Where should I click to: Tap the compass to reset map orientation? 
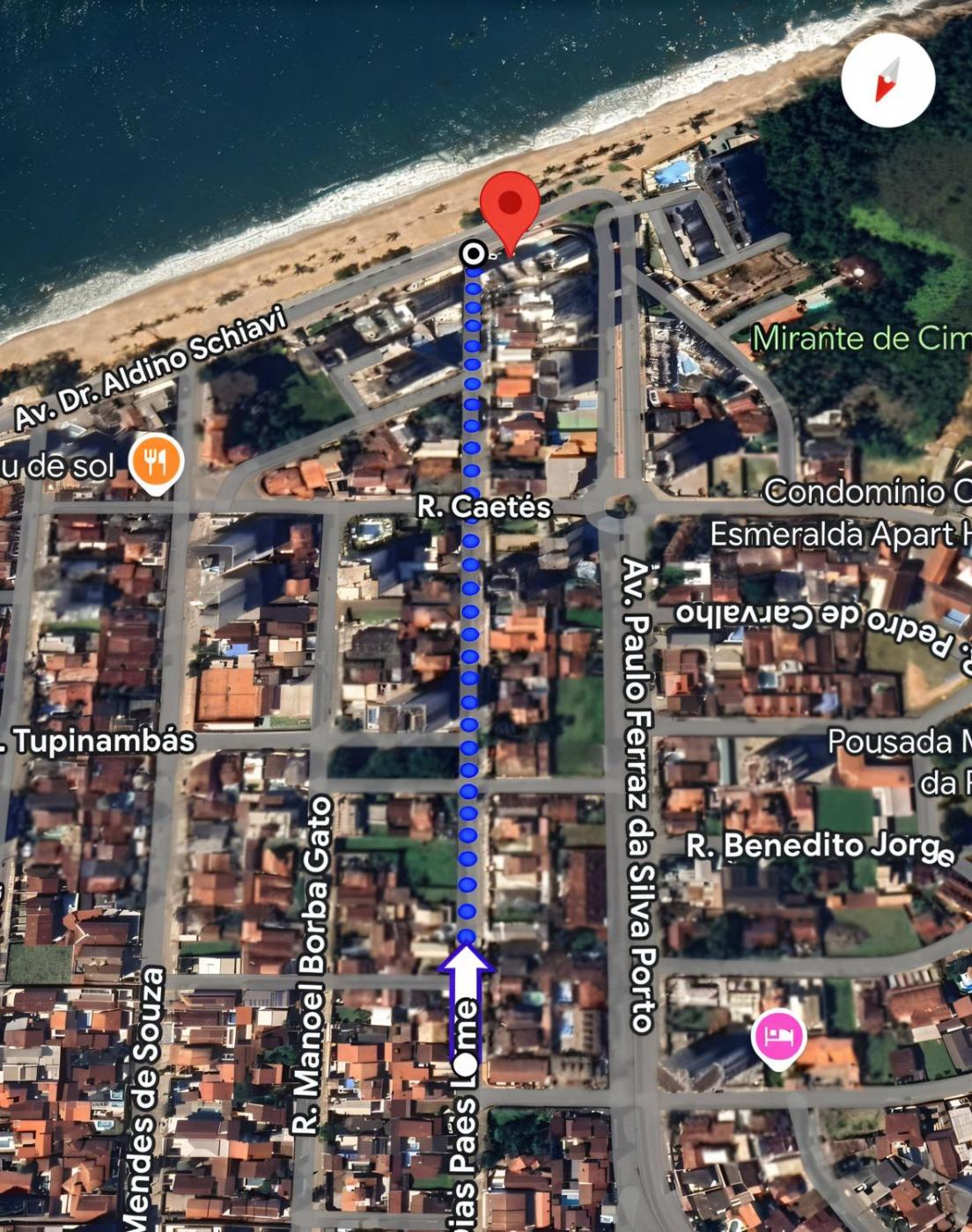(x=887, y=81)
